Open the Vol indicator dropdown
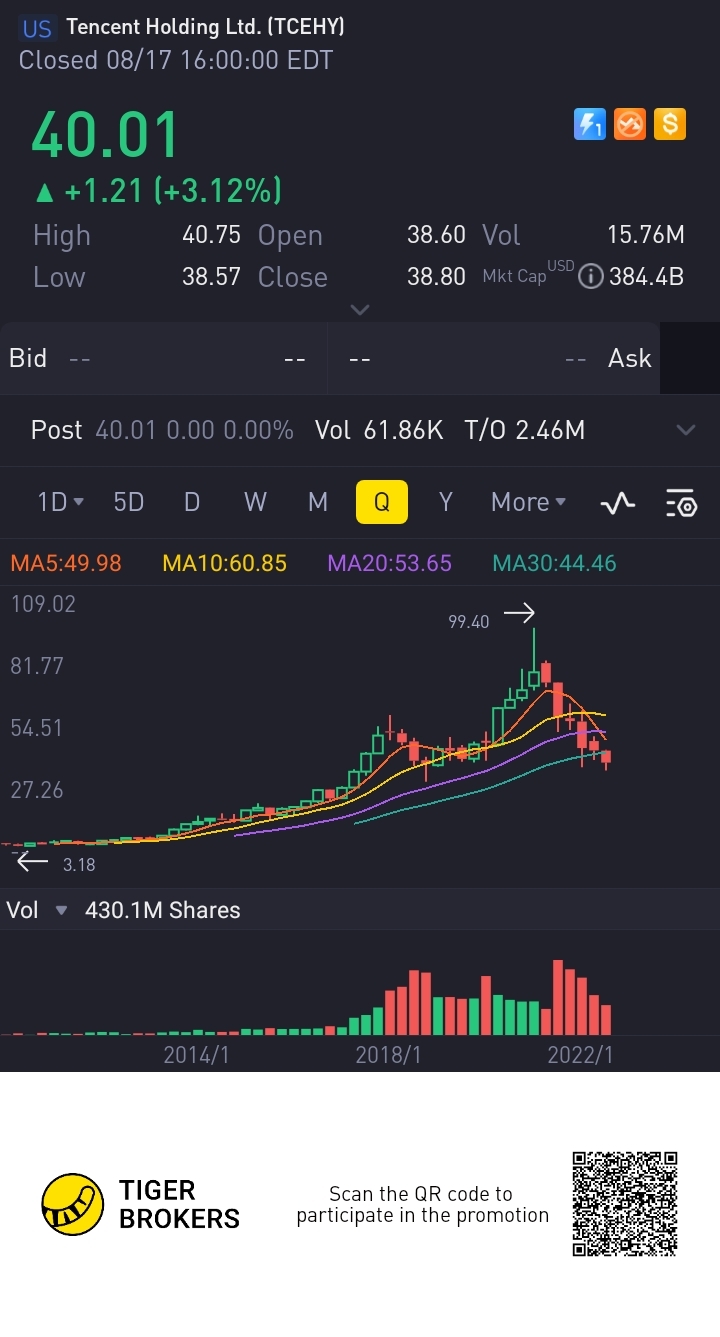The height and width of the screenshot is (1337, 720). point(62,911)
